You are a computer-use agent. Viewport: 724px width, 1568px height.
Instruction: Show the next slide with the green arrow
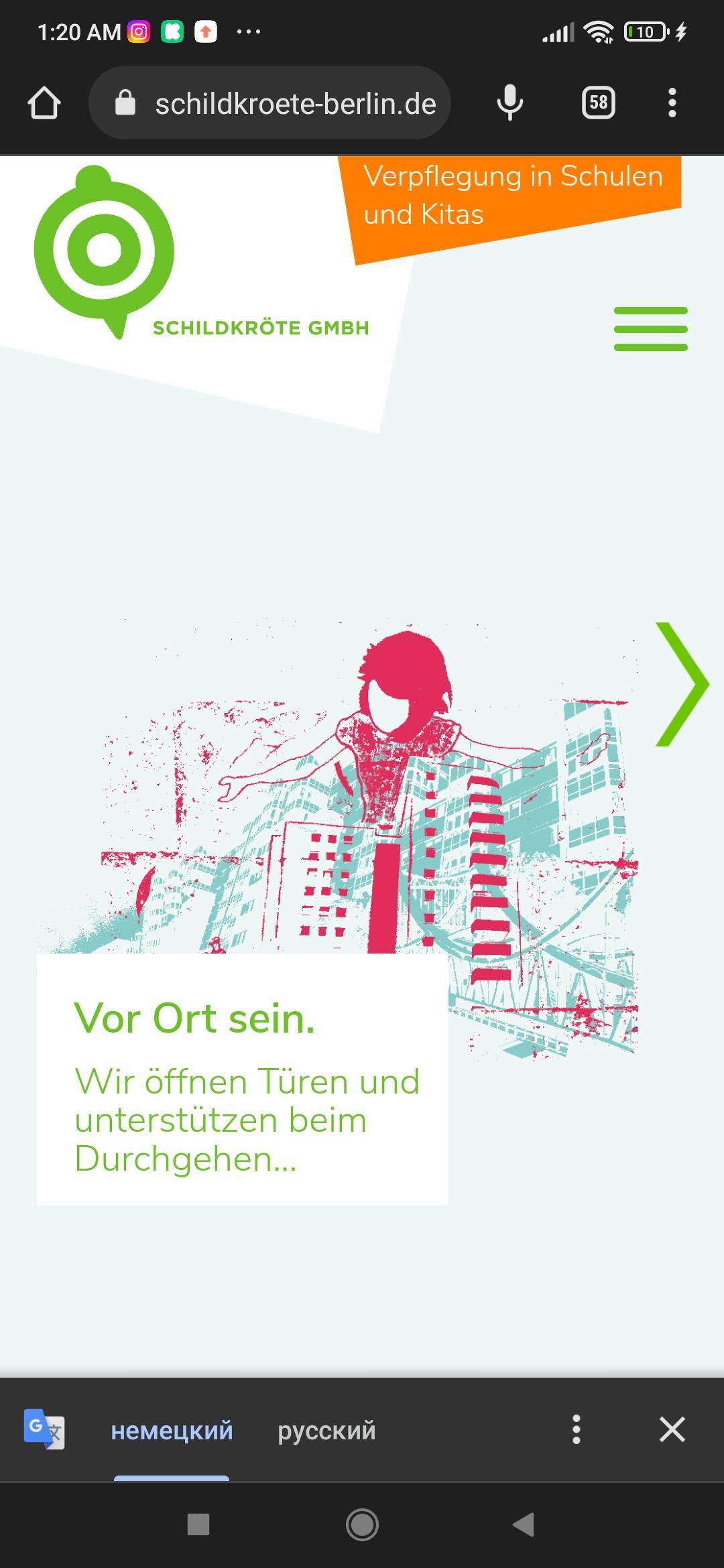tap(681, 683)
